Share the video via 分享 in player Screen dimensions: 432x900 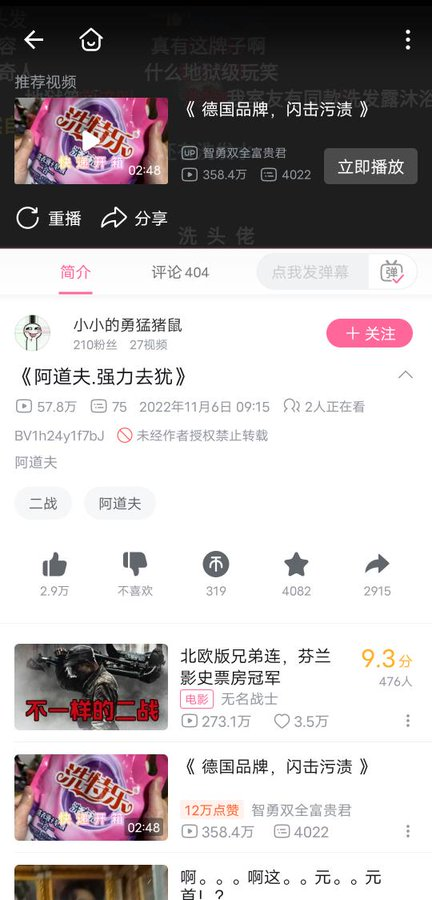coord(134,218)
